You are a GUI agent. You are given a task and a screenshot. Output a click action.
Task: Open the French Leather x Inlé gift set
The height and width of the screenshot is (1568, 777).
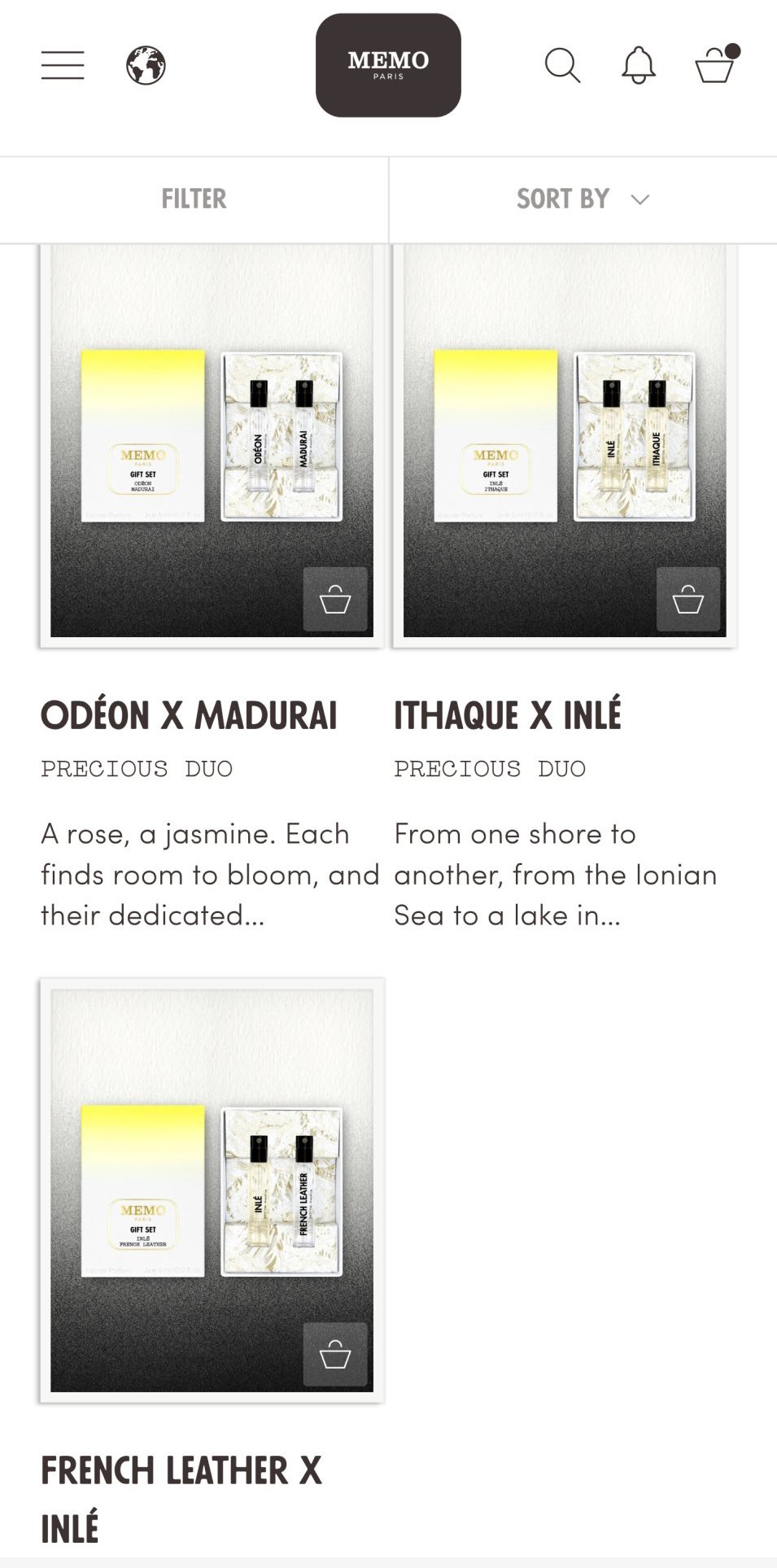[x=212, y=1190]
